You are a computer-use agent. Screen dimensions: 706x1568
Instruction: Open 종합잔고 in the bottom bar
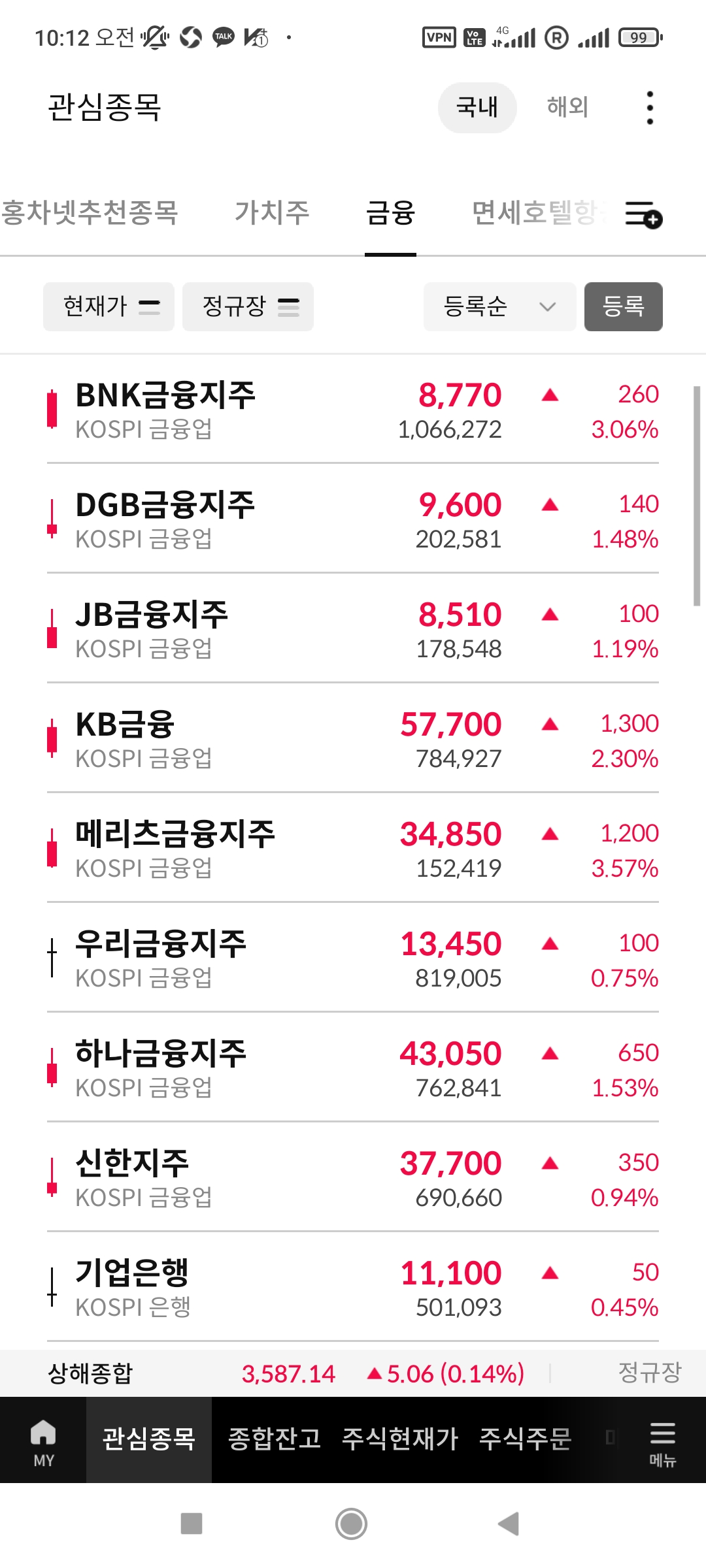(274, 1439)
